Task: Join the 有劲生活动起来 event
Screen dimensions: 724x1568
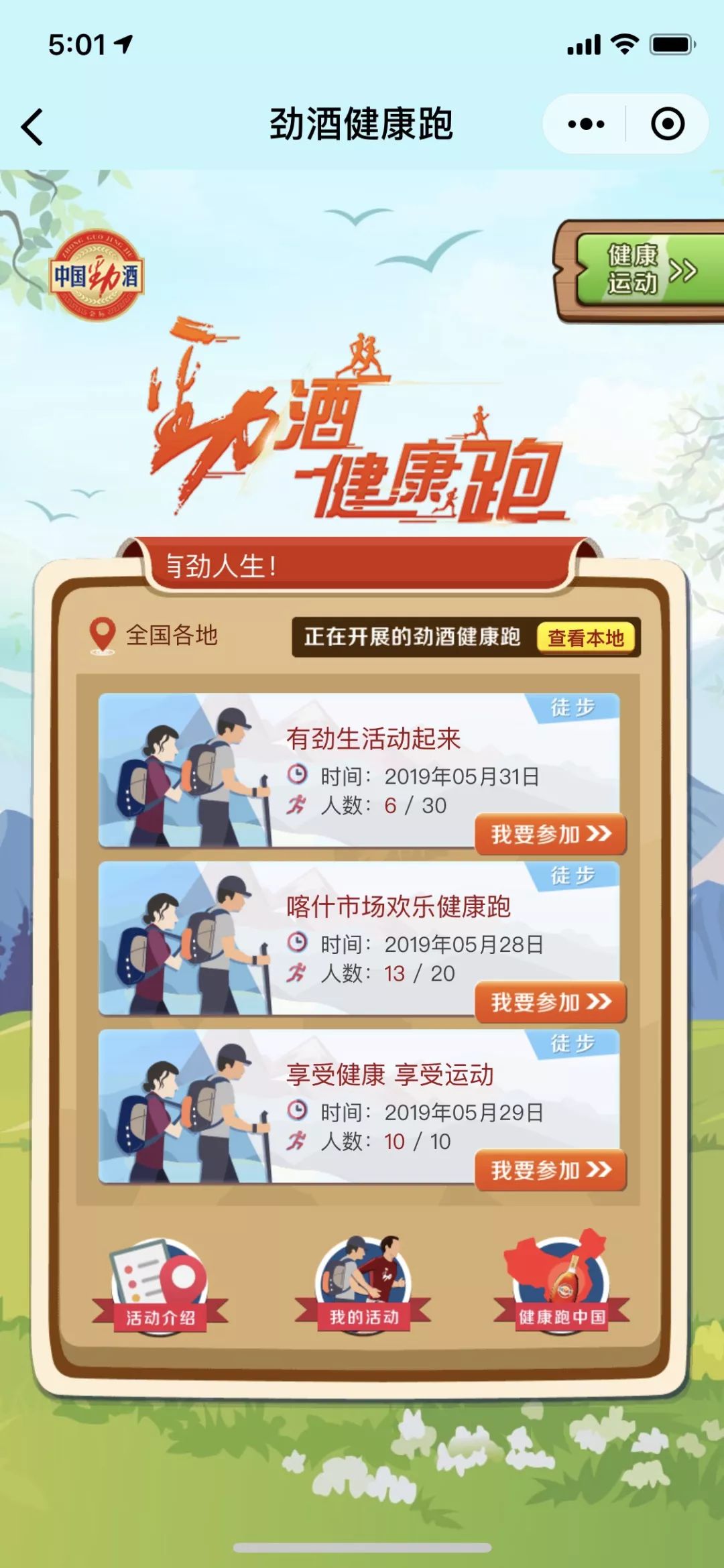Action: point(550,834)
